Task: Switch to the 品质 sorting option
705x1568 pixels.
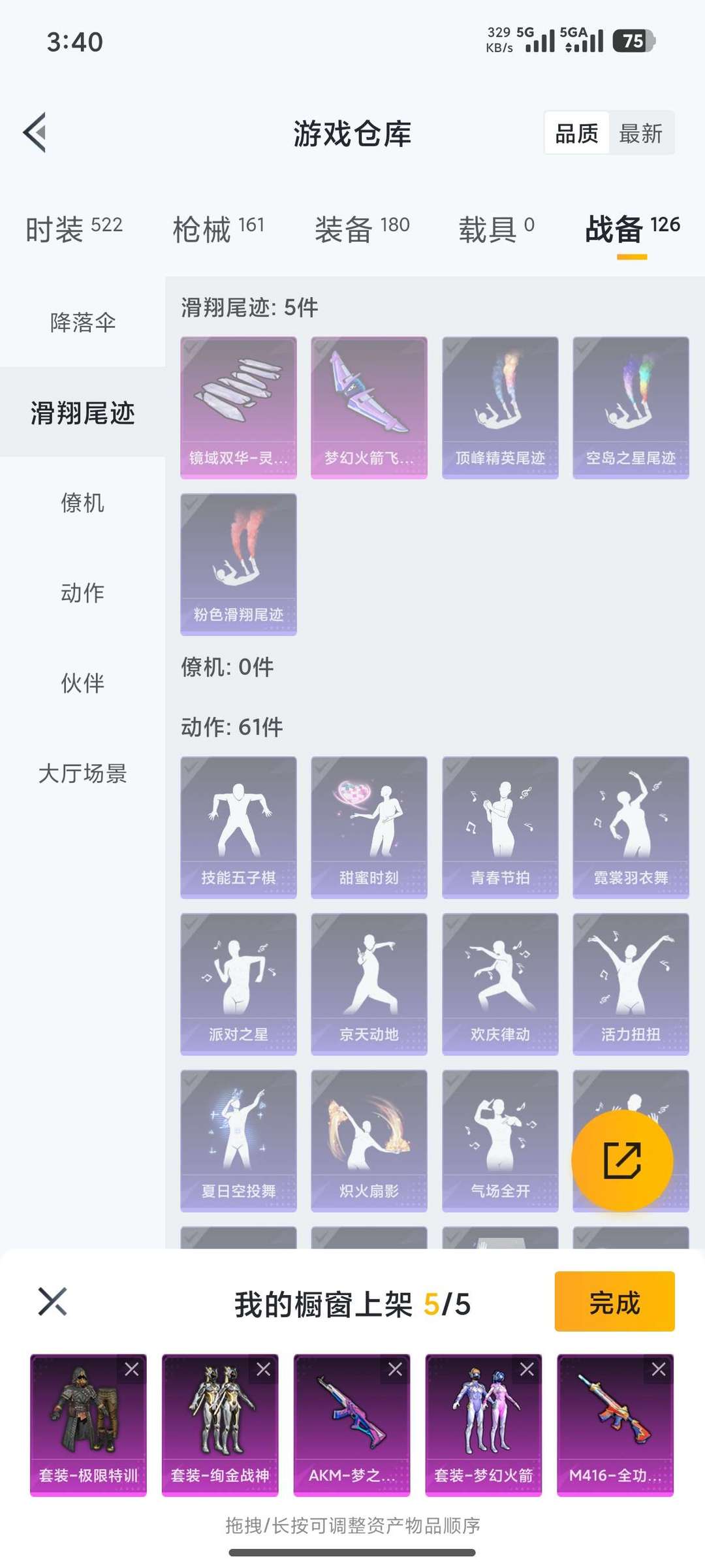Action: pos(577,133)
